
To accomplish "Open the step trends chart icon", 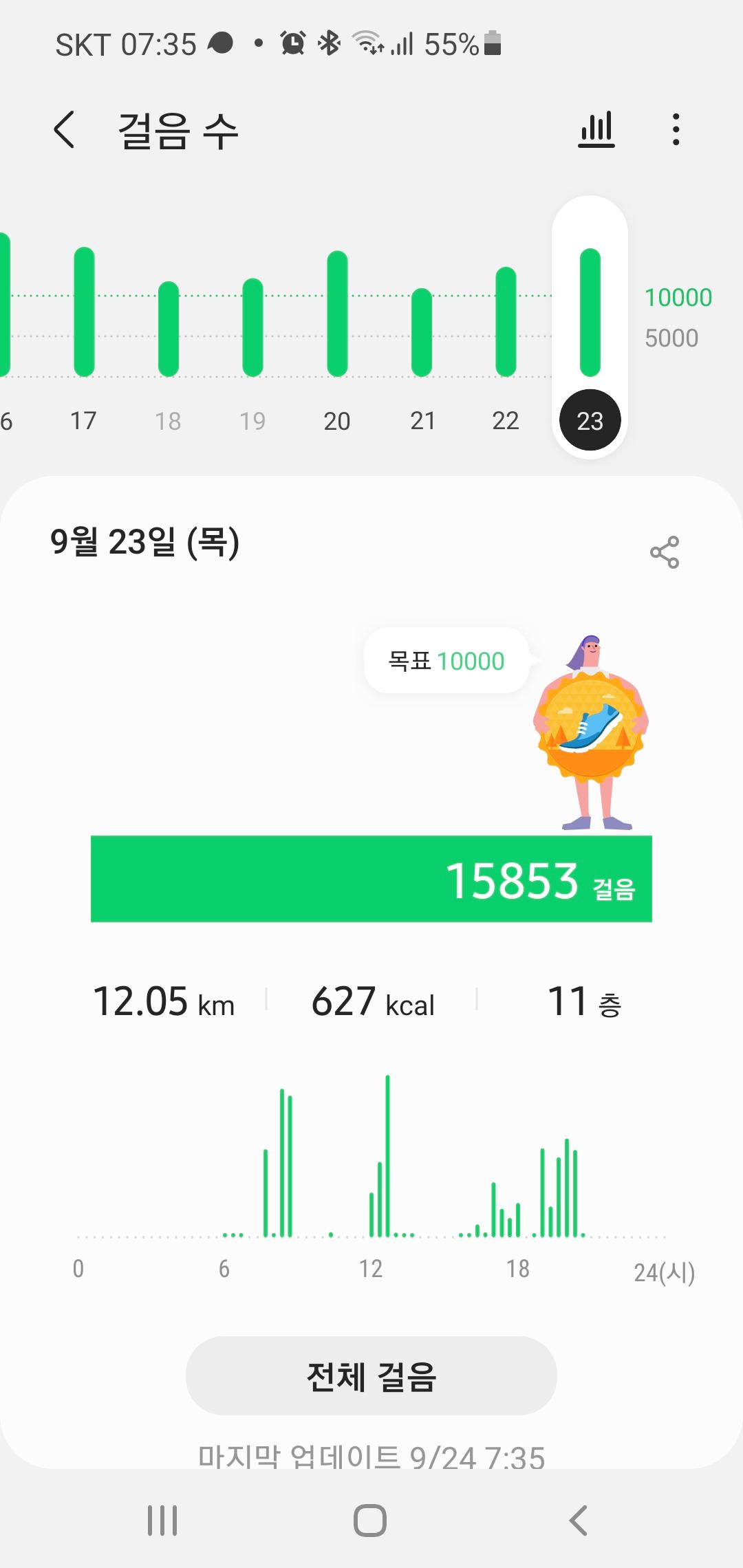I will [596, 129].
